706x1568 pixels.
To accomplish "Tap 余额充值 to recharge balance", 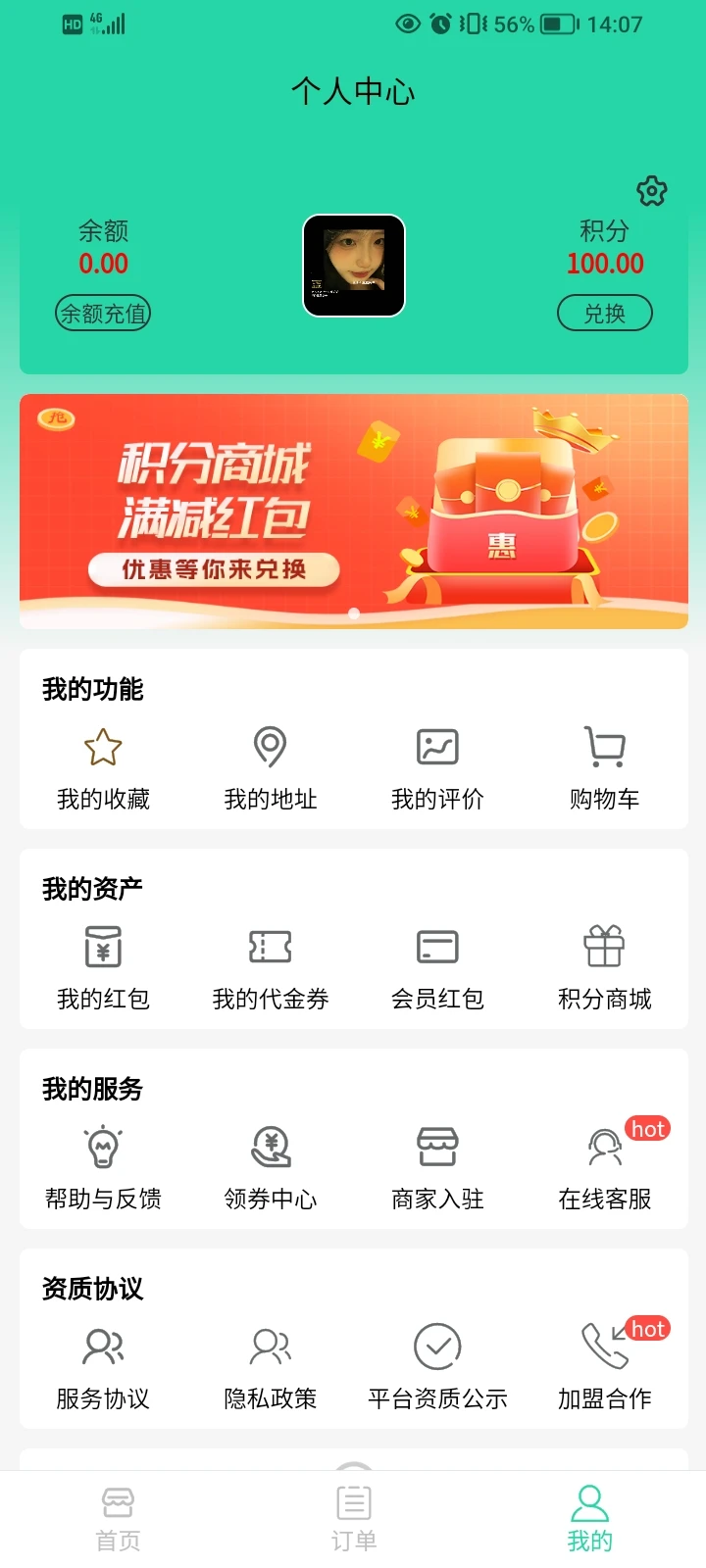I will coord(103,315).
